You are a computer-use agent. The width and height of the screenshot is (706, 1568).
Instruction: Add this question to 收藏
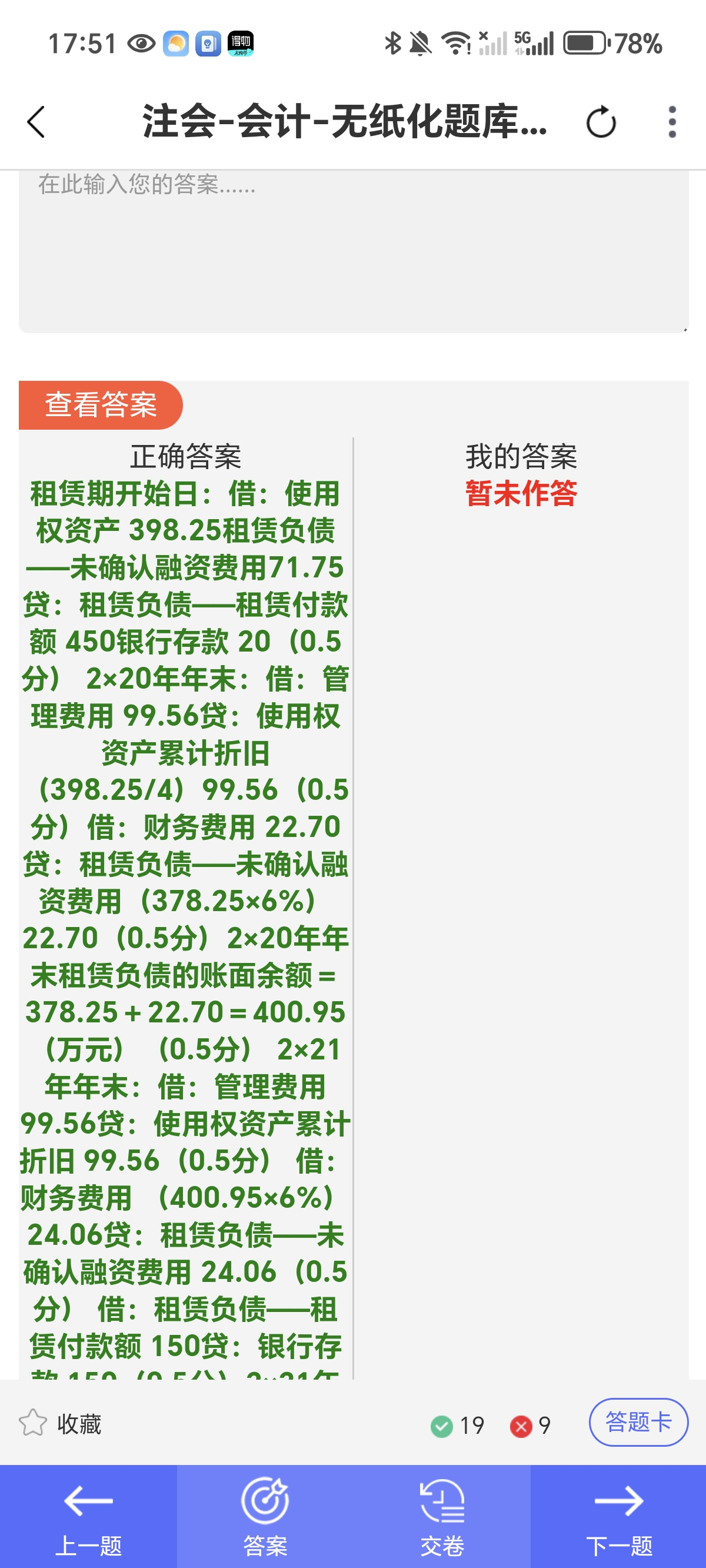point(59,1424)
